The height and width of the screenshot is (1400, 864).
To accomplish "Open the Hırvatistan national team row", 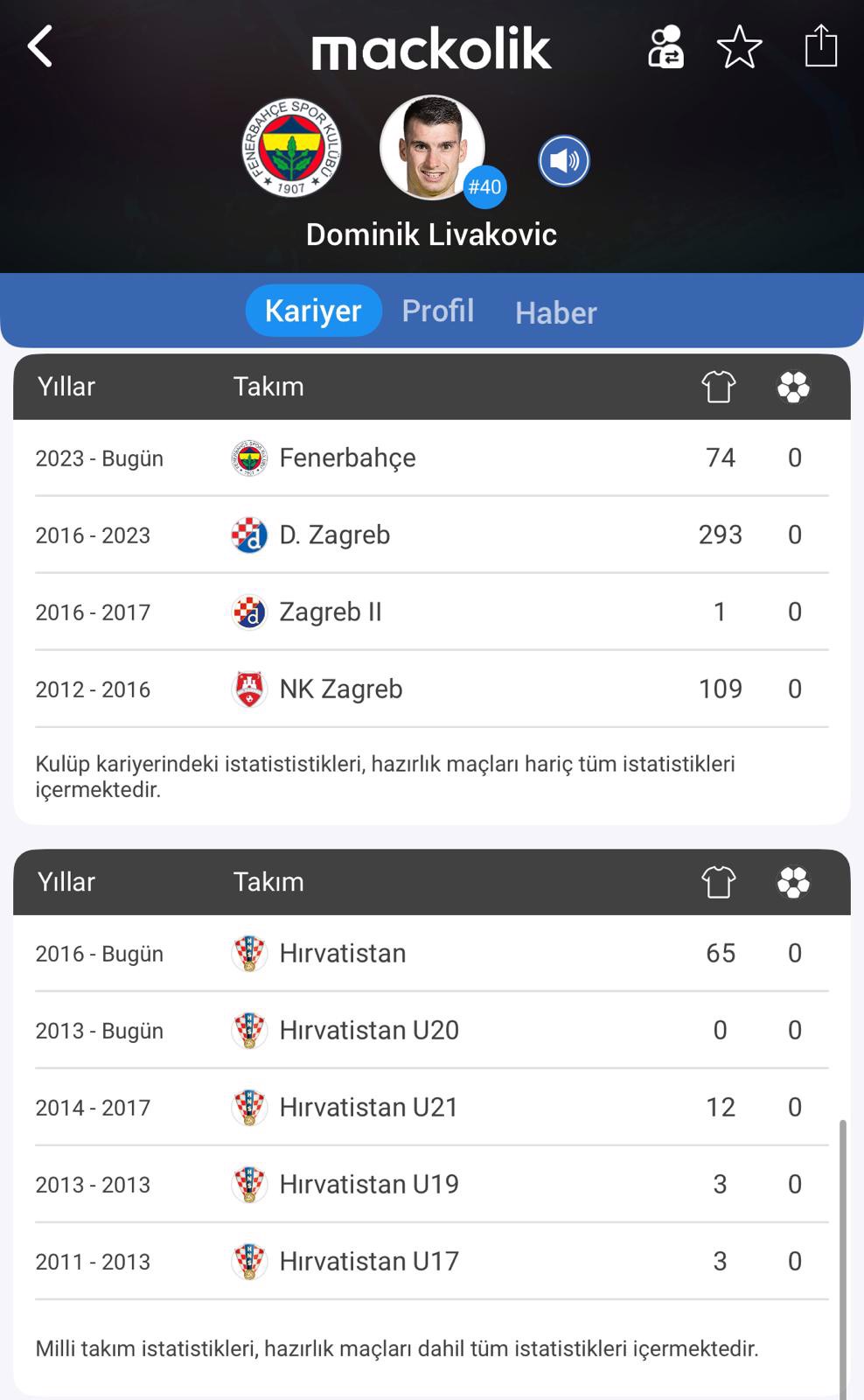I will (x=432, y=953).
